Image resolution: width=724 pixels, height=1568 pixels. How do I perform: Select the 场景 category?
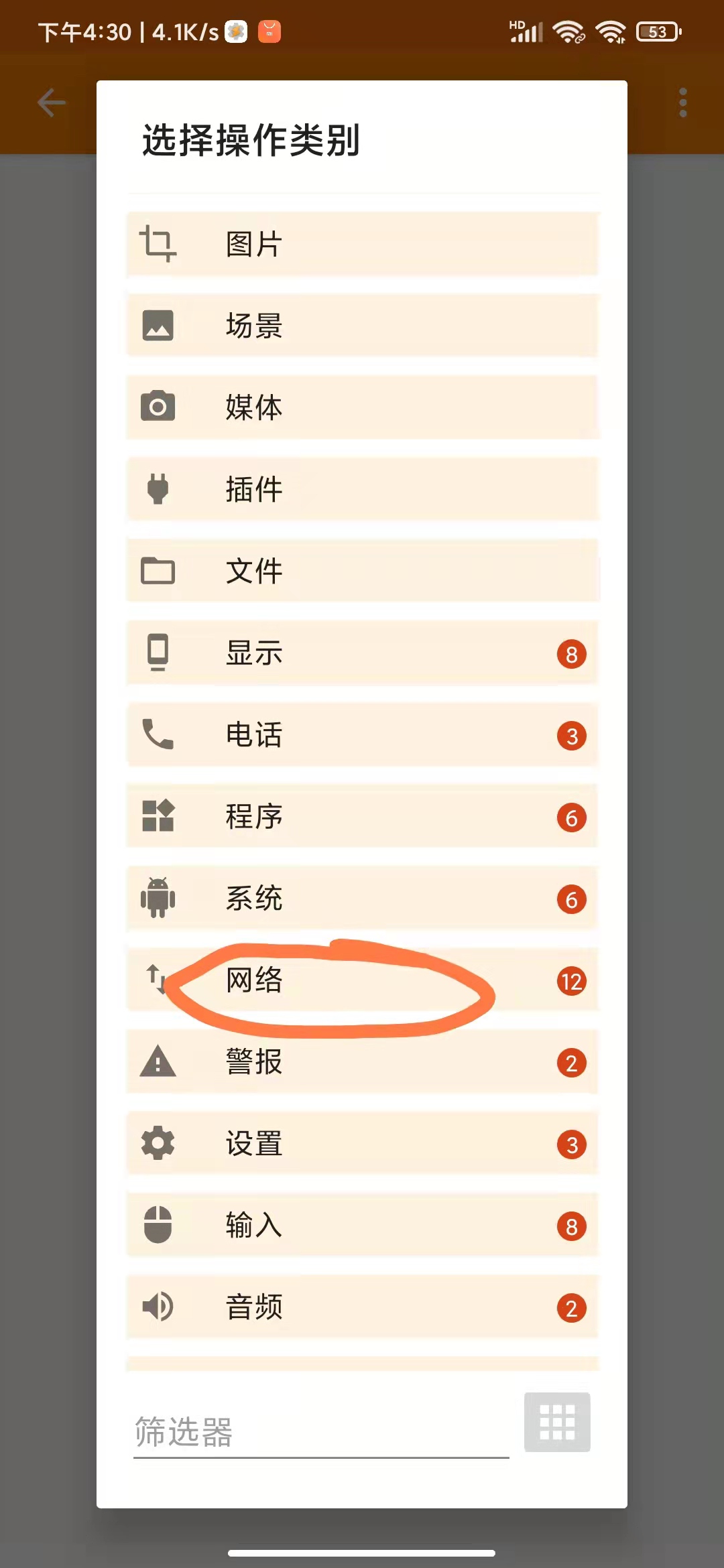(362, 326)
